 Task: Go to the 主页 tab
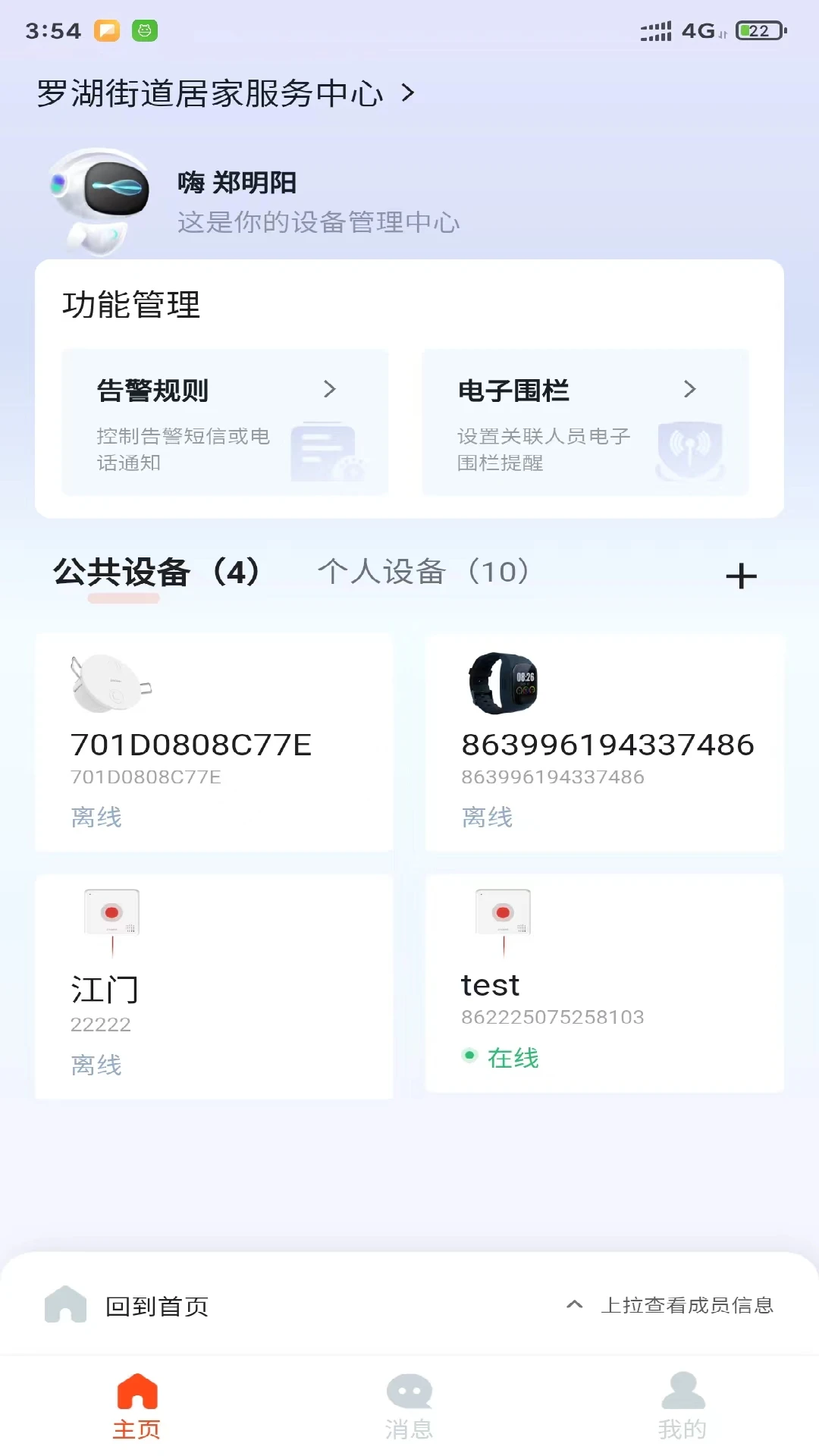[136, 1407]
